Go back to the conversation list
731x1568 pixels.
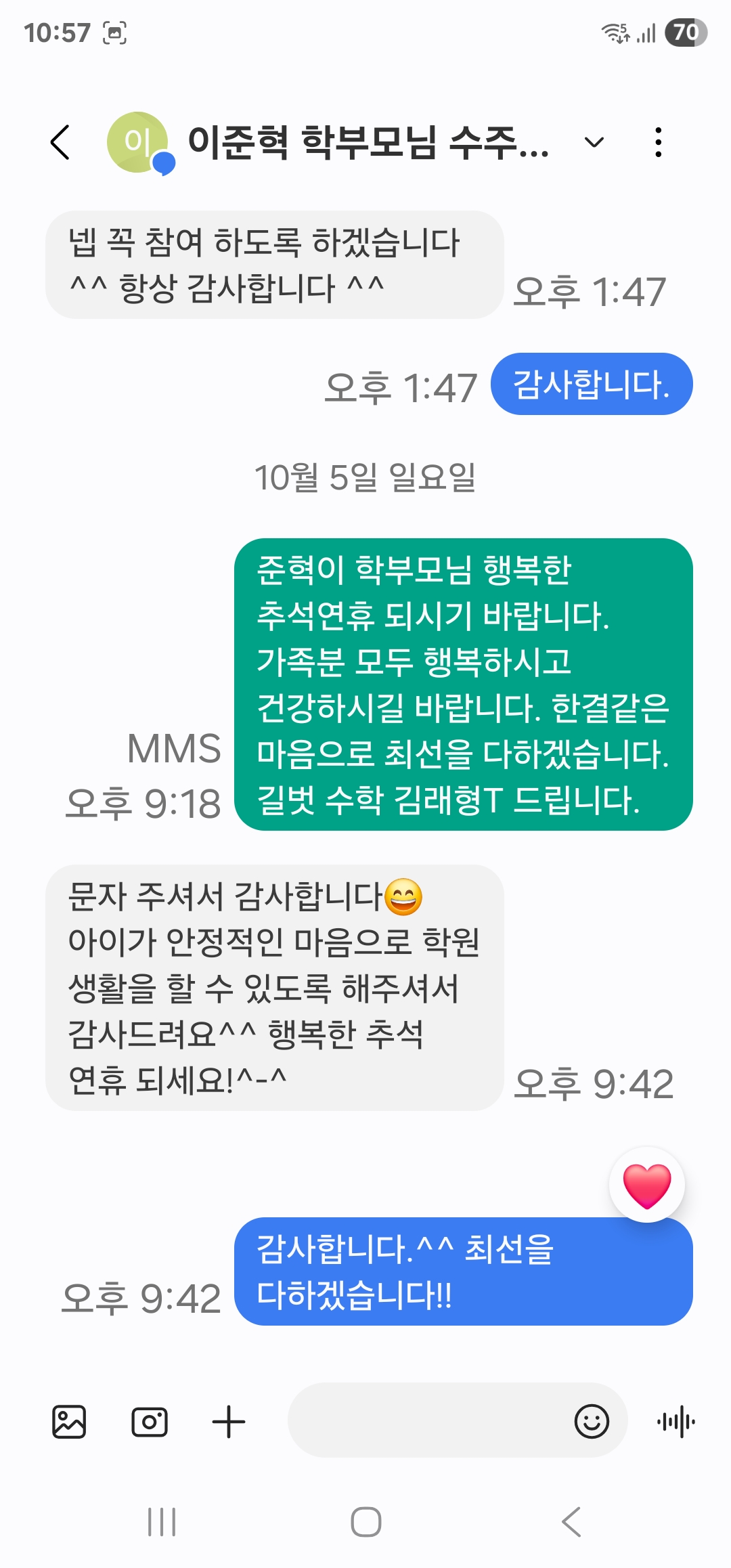click(60, 142)
